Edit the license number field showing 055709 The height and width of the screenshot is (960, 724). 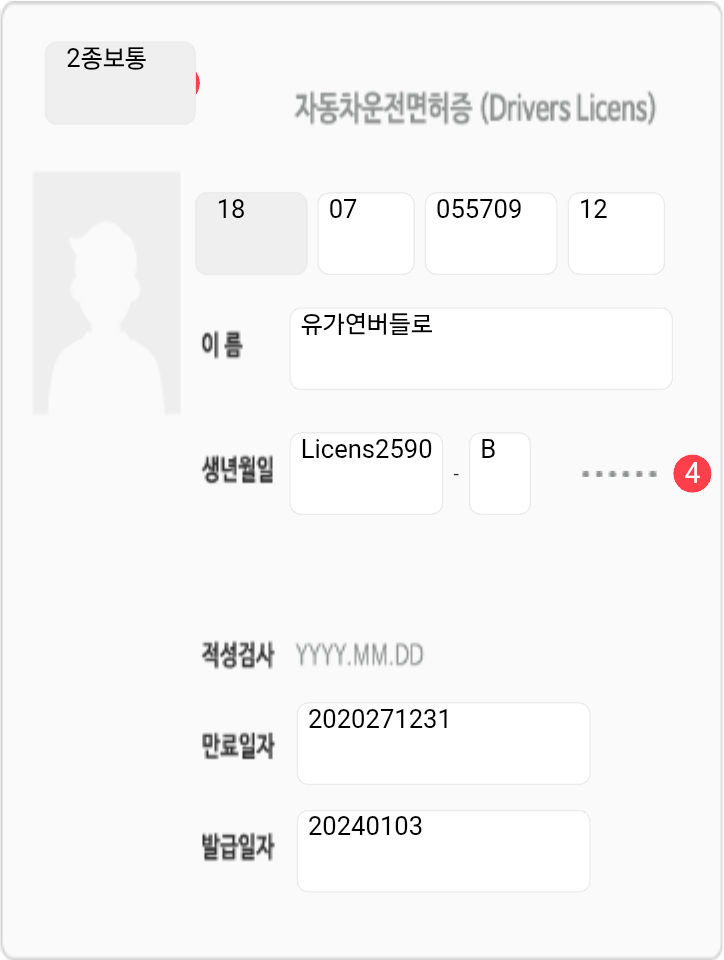pyautogui.click(x=491, y=233)
